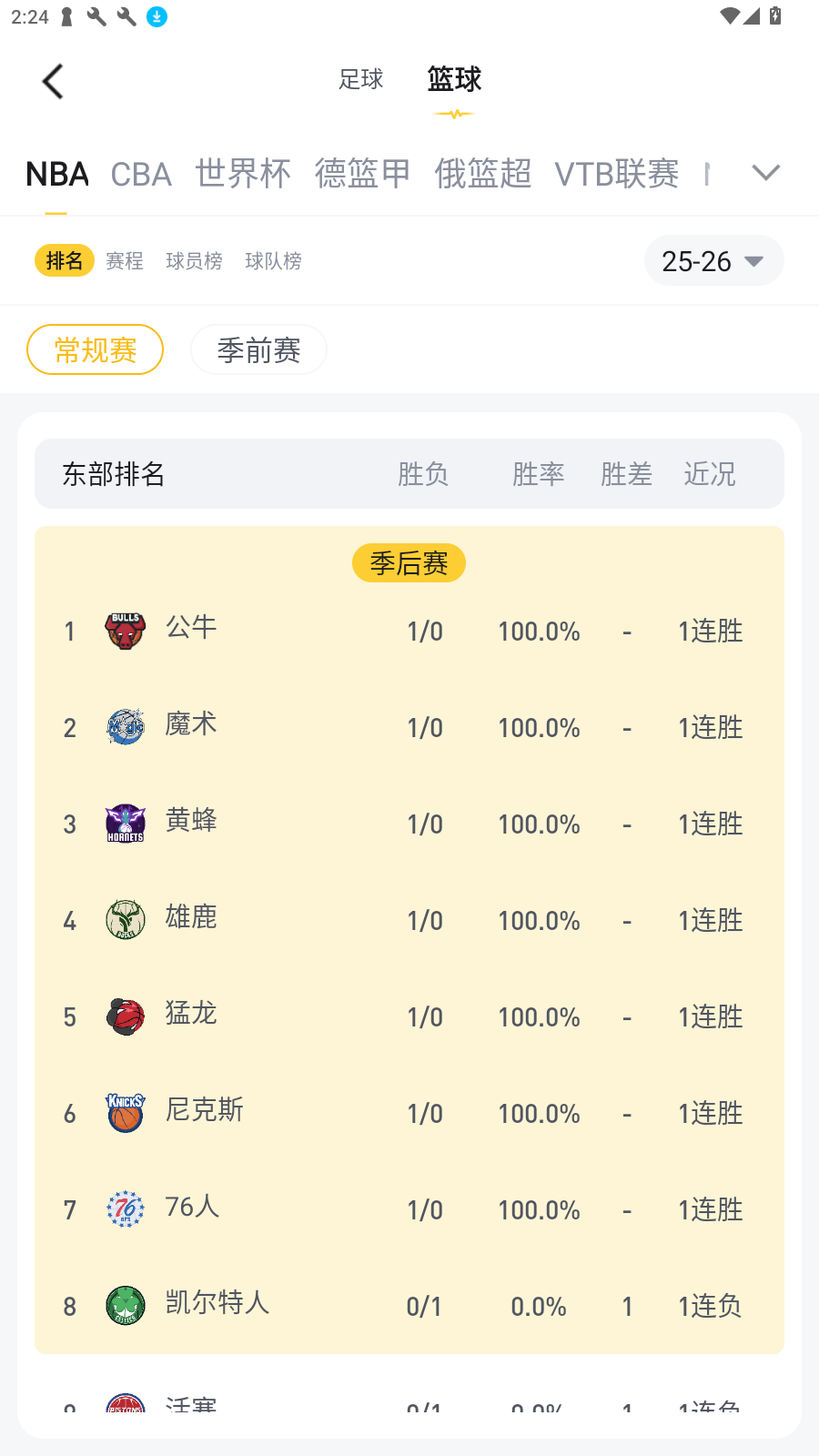View the 赛程 schedule section

[x=125, y=261]
